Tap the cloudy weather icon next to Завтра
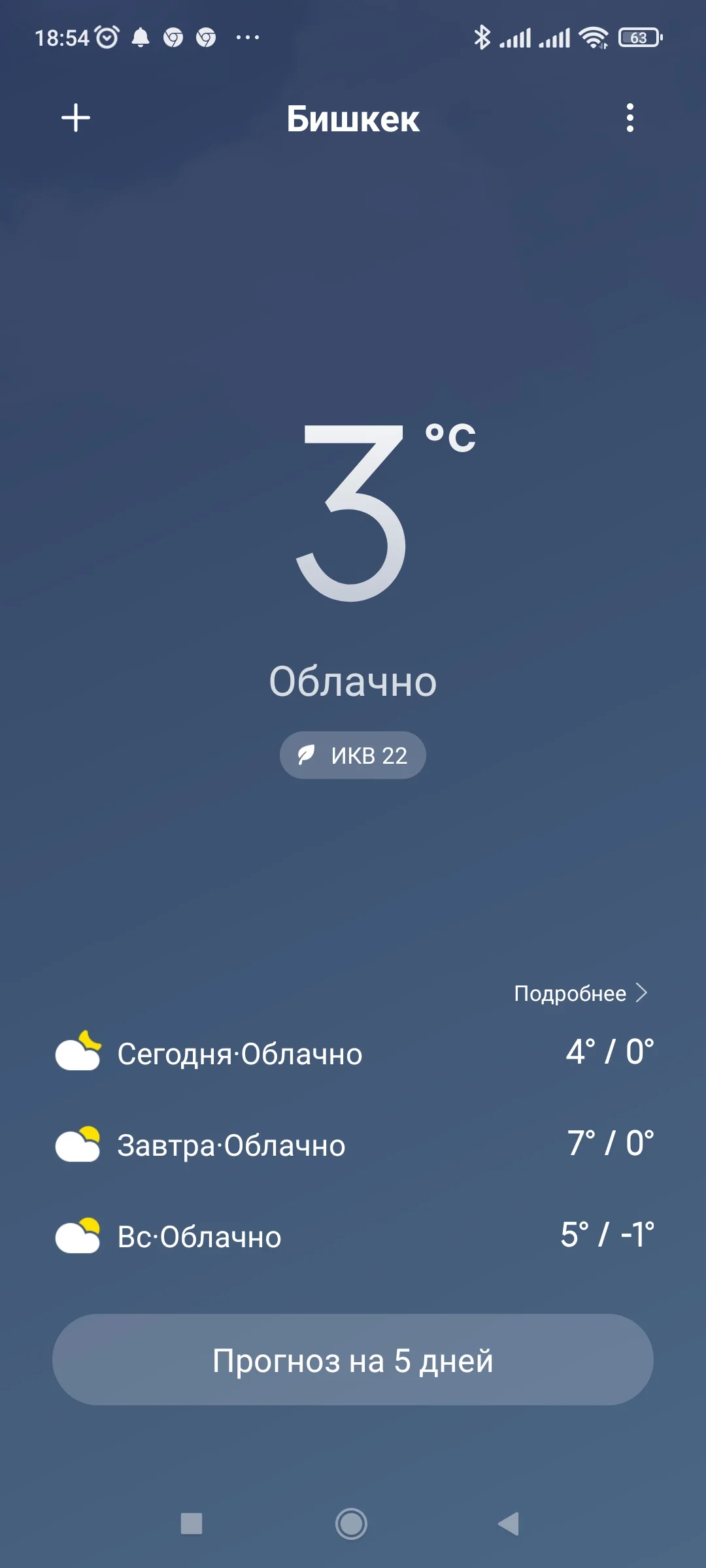This screenshot has height=1568, width=706. click(77, 1144)
